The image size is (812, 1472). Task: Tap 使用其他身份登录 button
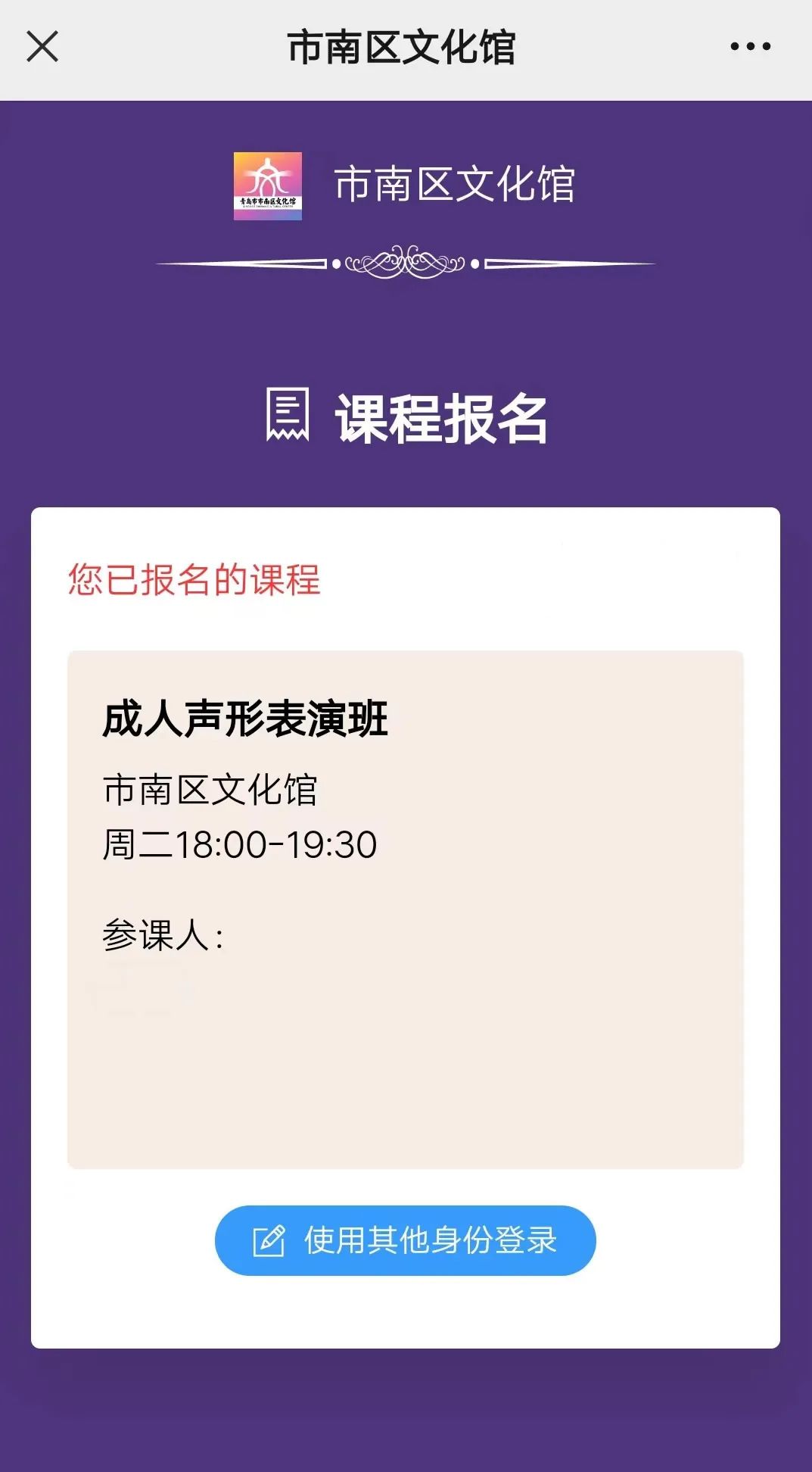(406, 1240)
